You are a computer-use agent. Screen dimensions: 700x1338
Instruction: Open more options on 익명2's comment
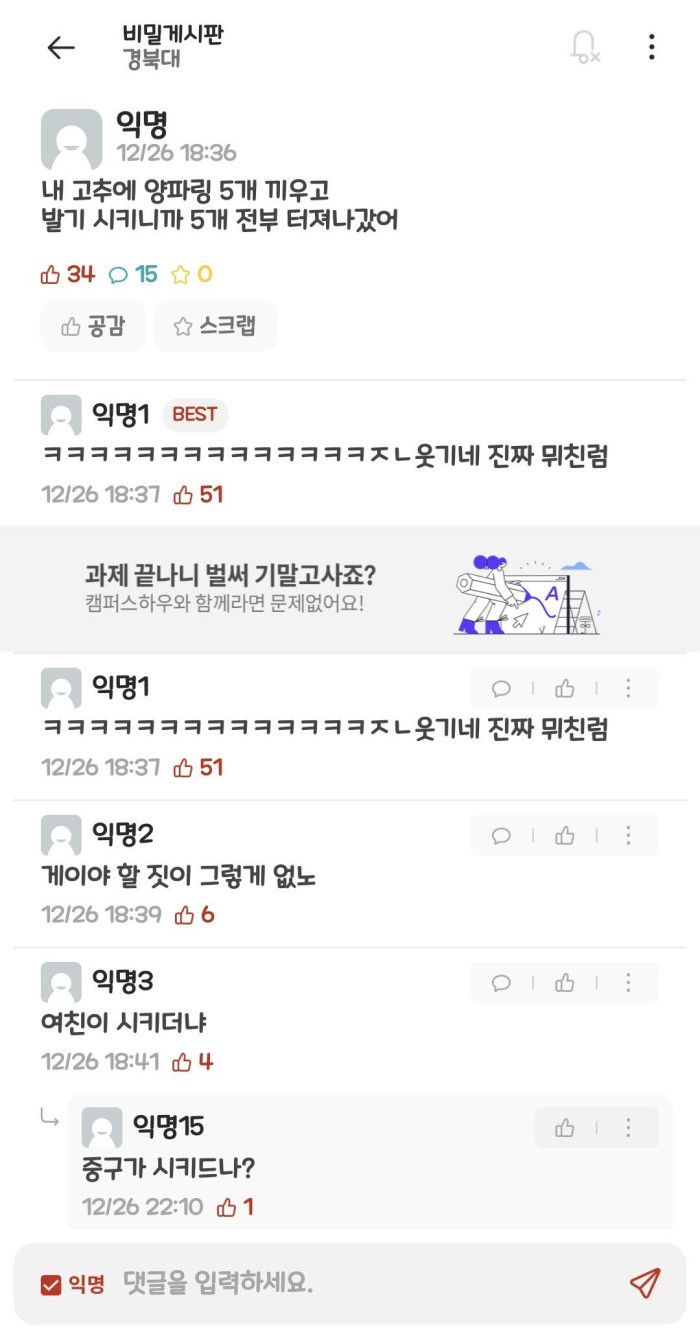pos(628,835)
